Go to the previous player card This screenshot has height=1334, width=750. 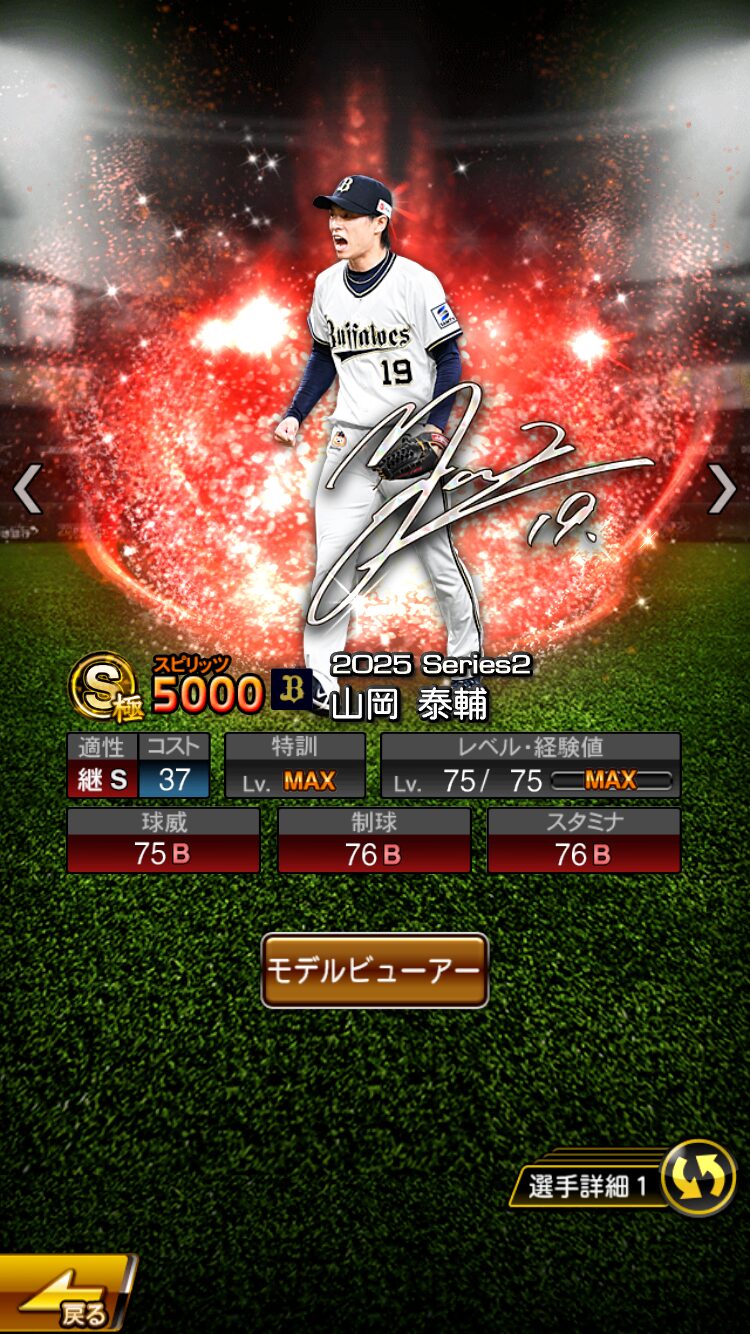27,489
